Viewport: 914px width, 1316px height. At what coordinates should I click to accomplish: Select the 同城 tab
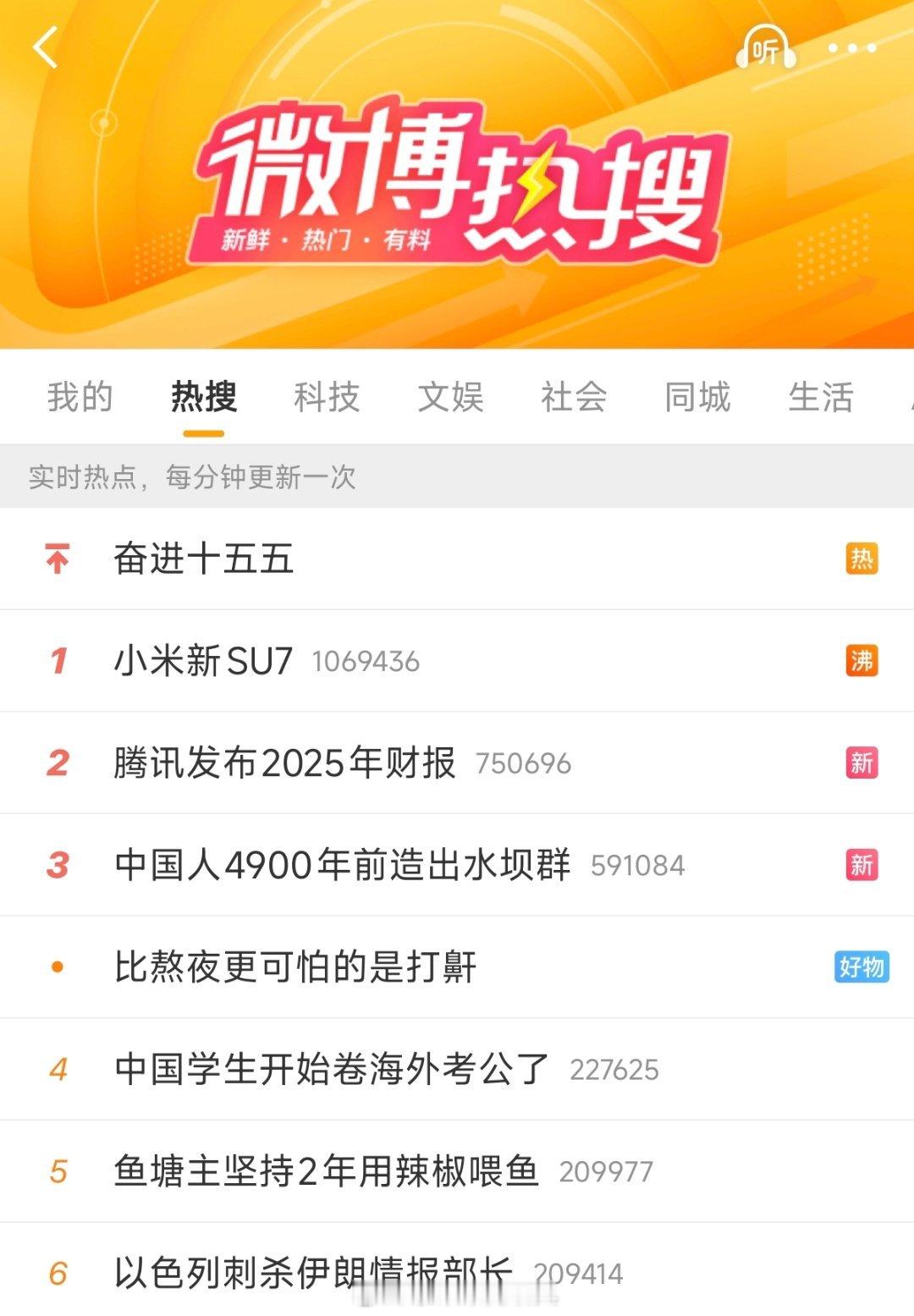coord(697,398)
